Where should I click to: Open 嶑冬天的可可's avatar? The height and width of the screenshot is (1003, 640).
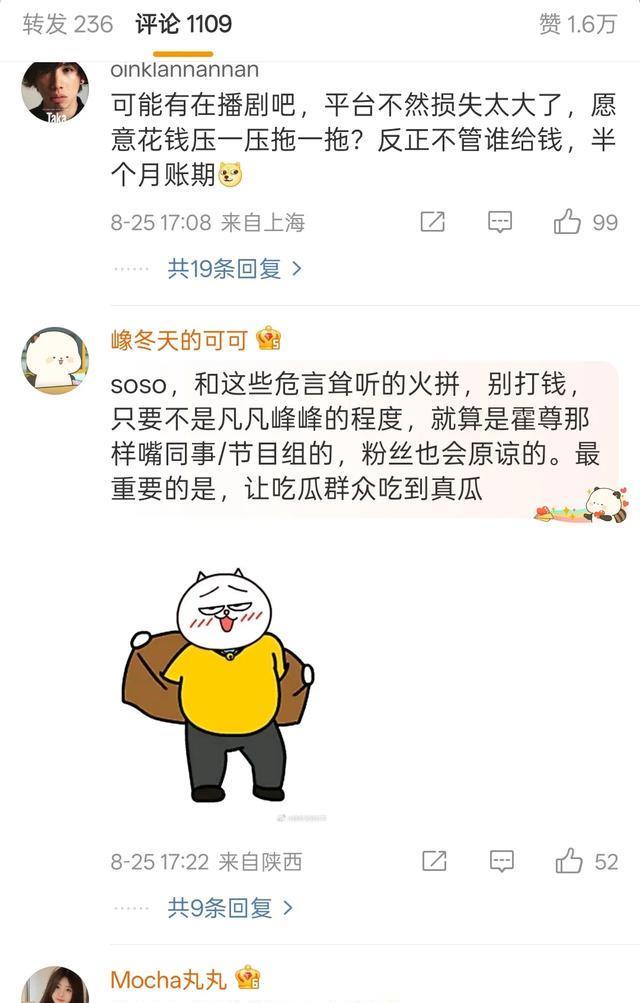click(54, 360)
